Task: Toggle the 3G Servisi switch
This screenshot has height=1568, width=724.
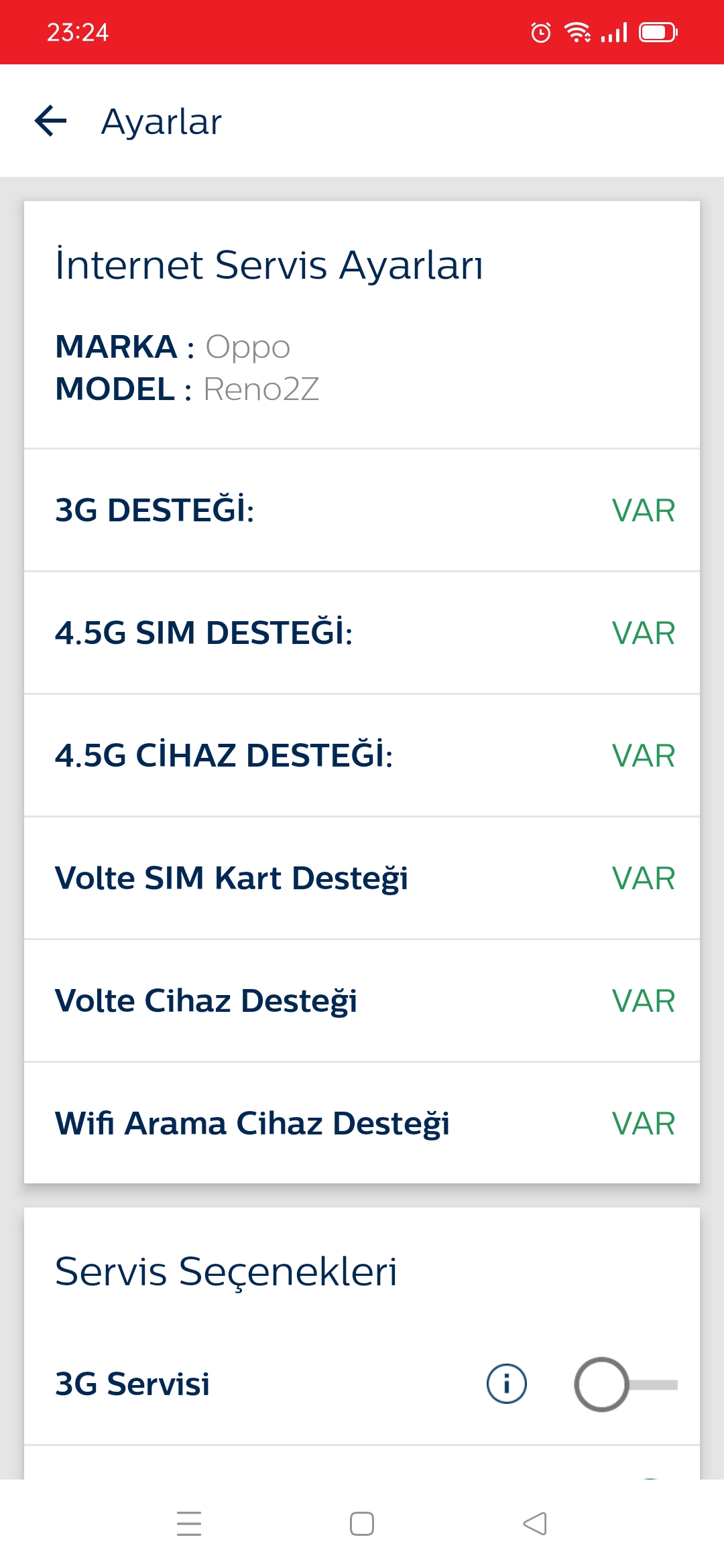Action: click(625, 1384)
